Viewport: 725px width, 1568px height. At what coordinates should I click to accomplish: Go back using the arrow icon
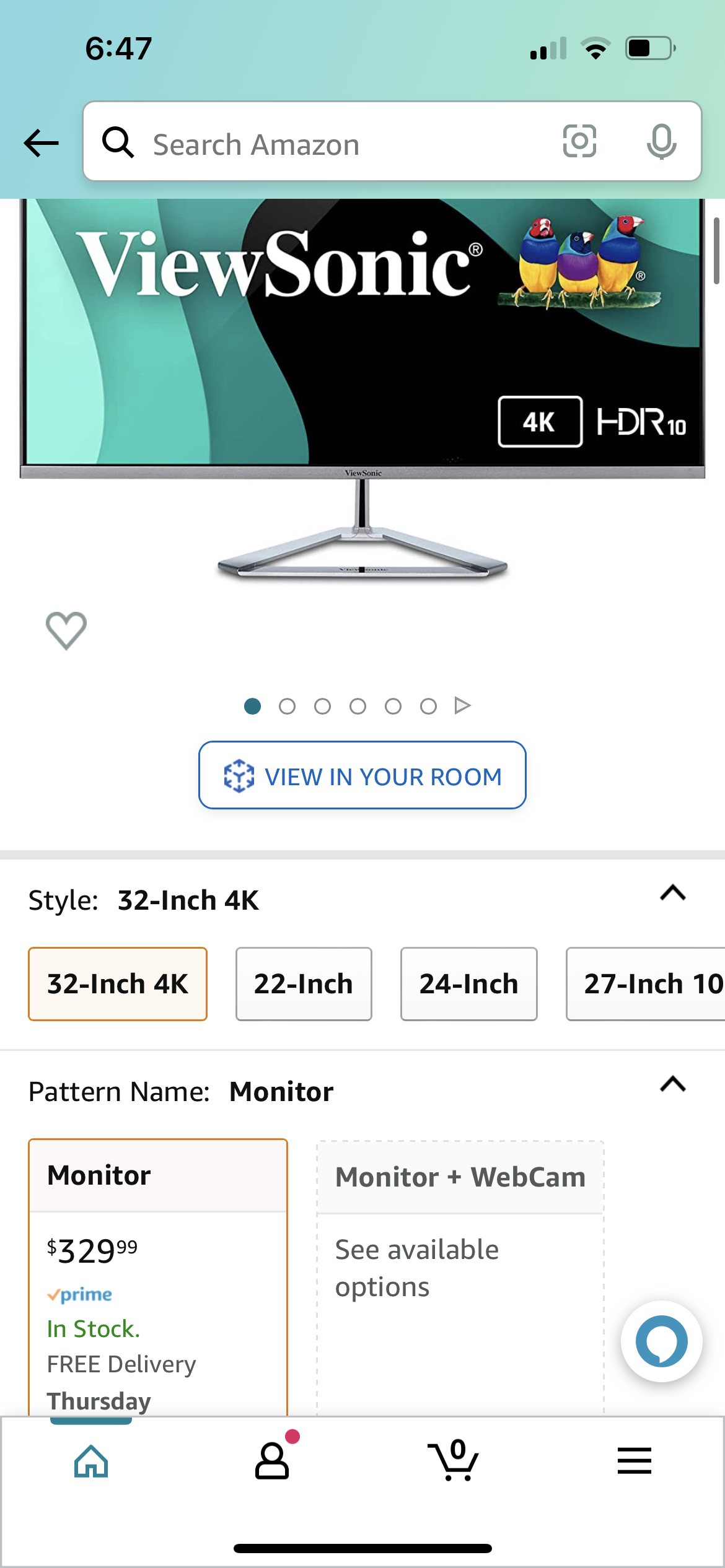tap(41, 143)
